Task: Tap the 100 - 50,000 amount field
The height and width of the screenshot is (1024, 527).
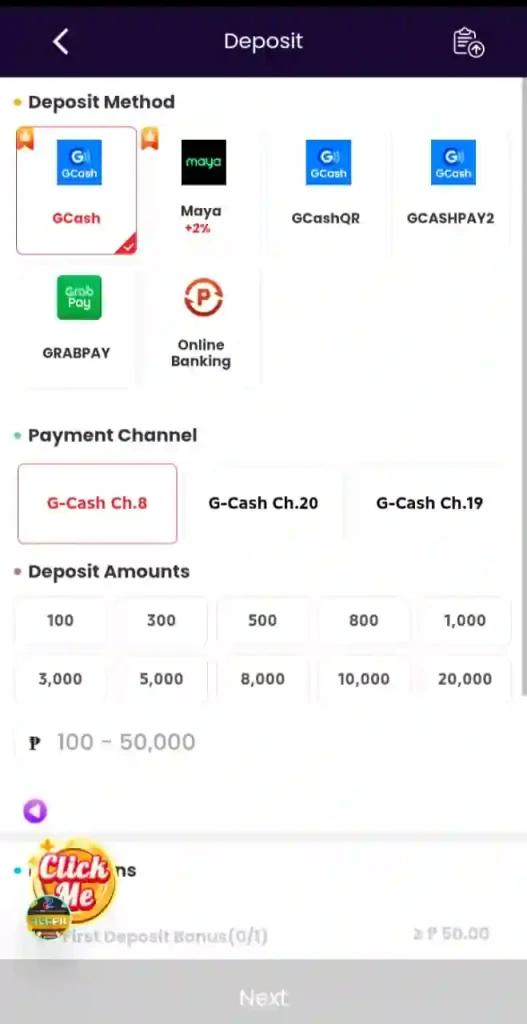Action: pyautogui.click(x=263, y=743)
